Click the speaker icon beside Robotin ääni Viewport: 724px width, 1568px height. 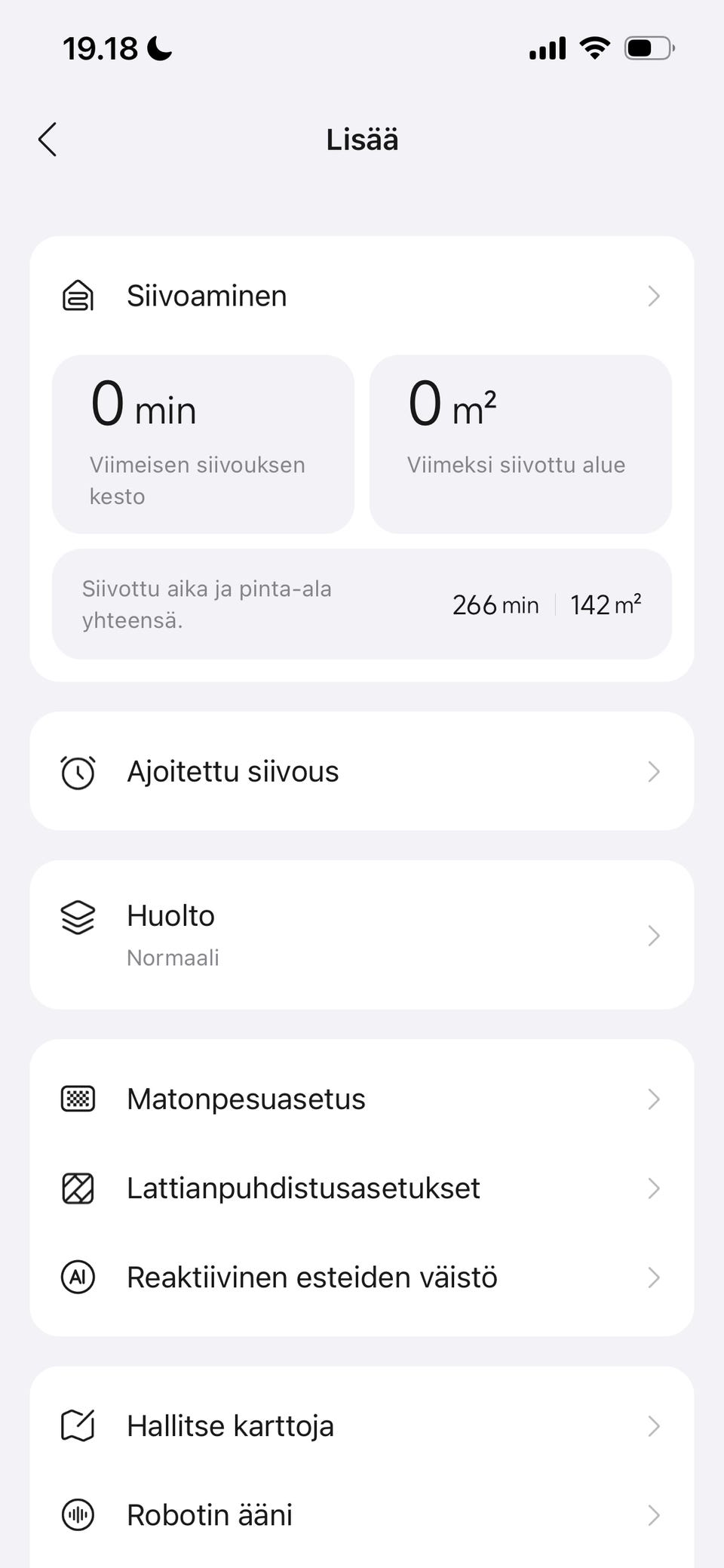[x=78, y=1514]
